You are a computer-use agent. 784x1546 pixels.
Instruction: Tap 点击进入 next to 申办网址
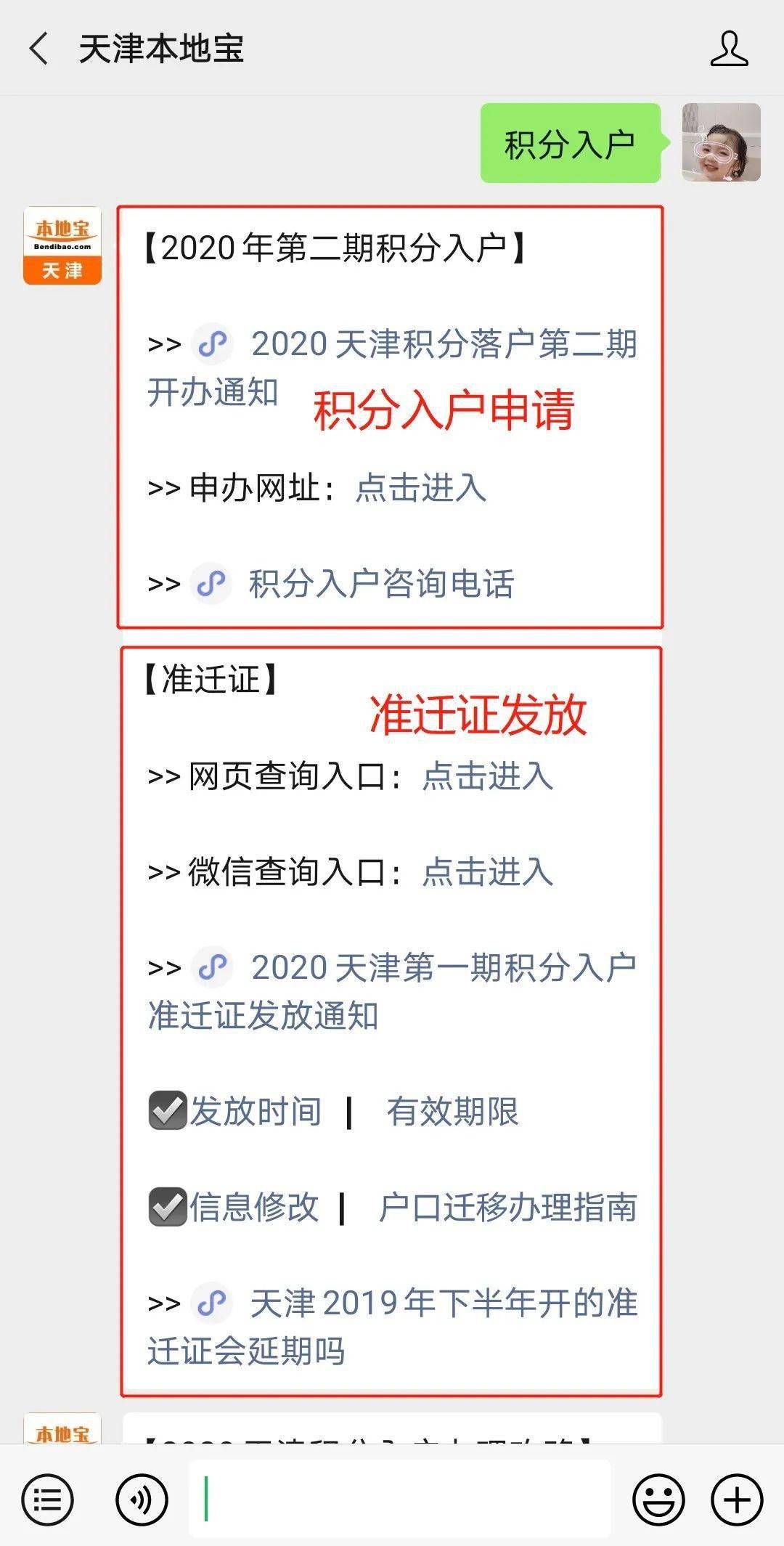[420, 487]
